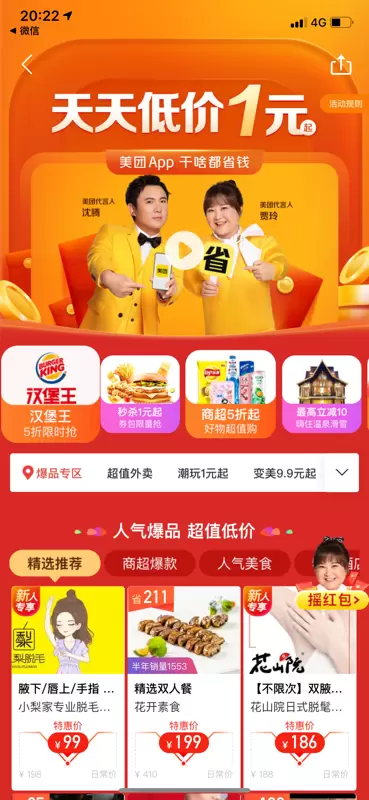Open the 汉堡王 5折限时抢 card
This screenshot has height=800, width=369.
[x=51, y=394]
